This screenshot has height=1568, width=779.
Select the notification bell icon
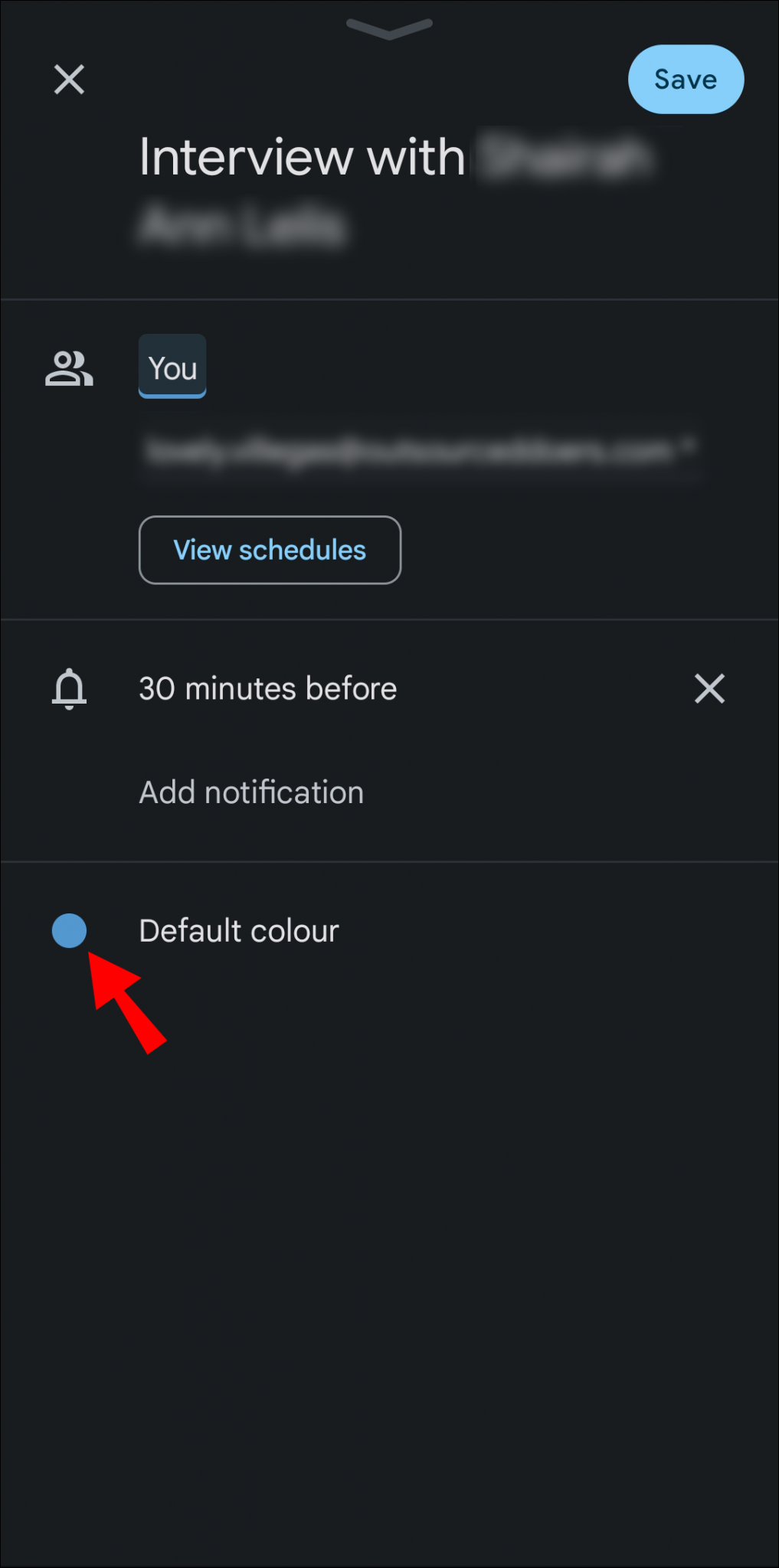(69, 689)
